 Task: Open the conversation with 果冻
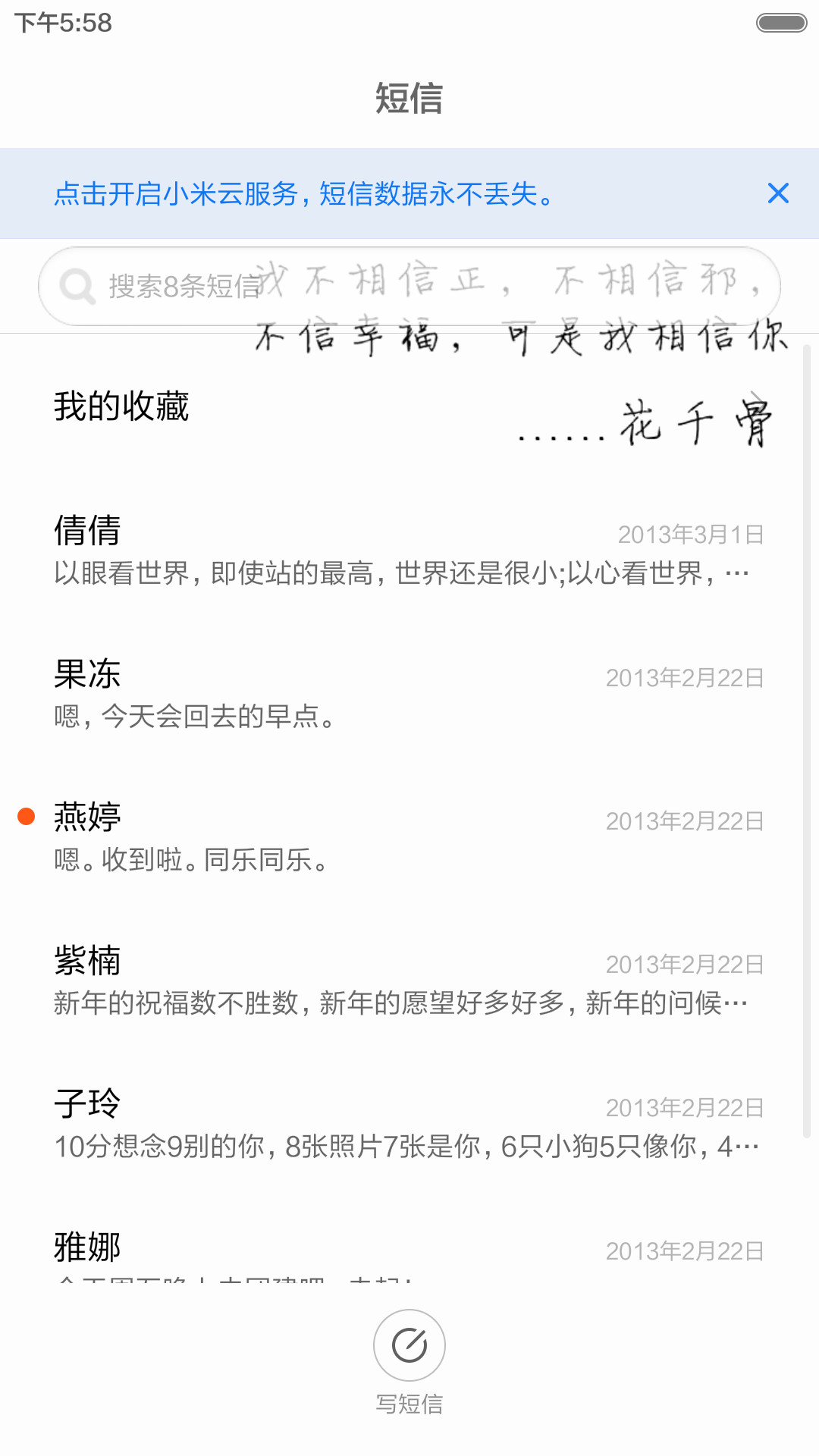[x=409, y=693]
